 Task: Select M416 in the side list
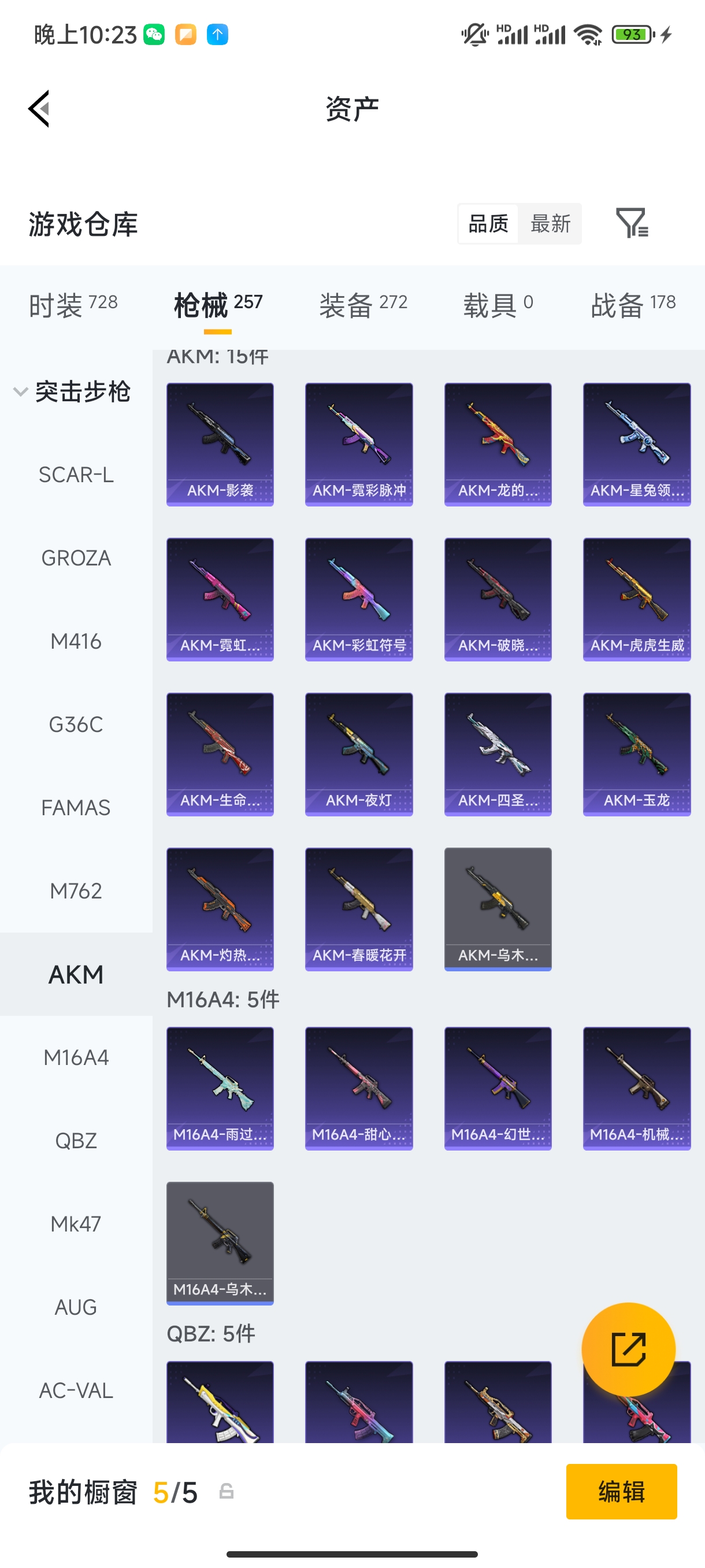click(x=76, y=641)
